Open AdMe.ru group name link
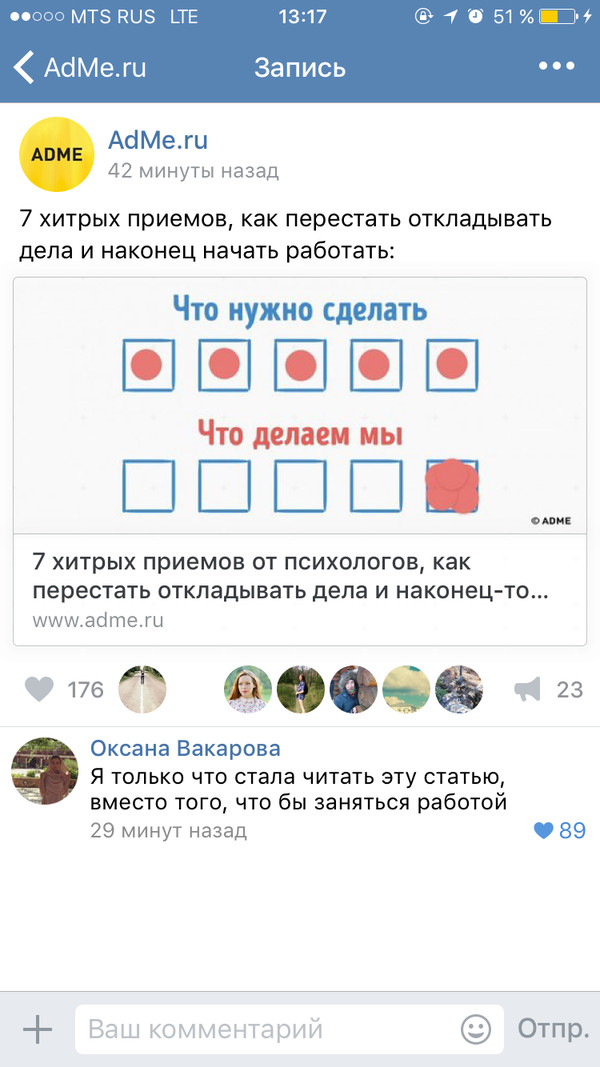 point(157,140)
